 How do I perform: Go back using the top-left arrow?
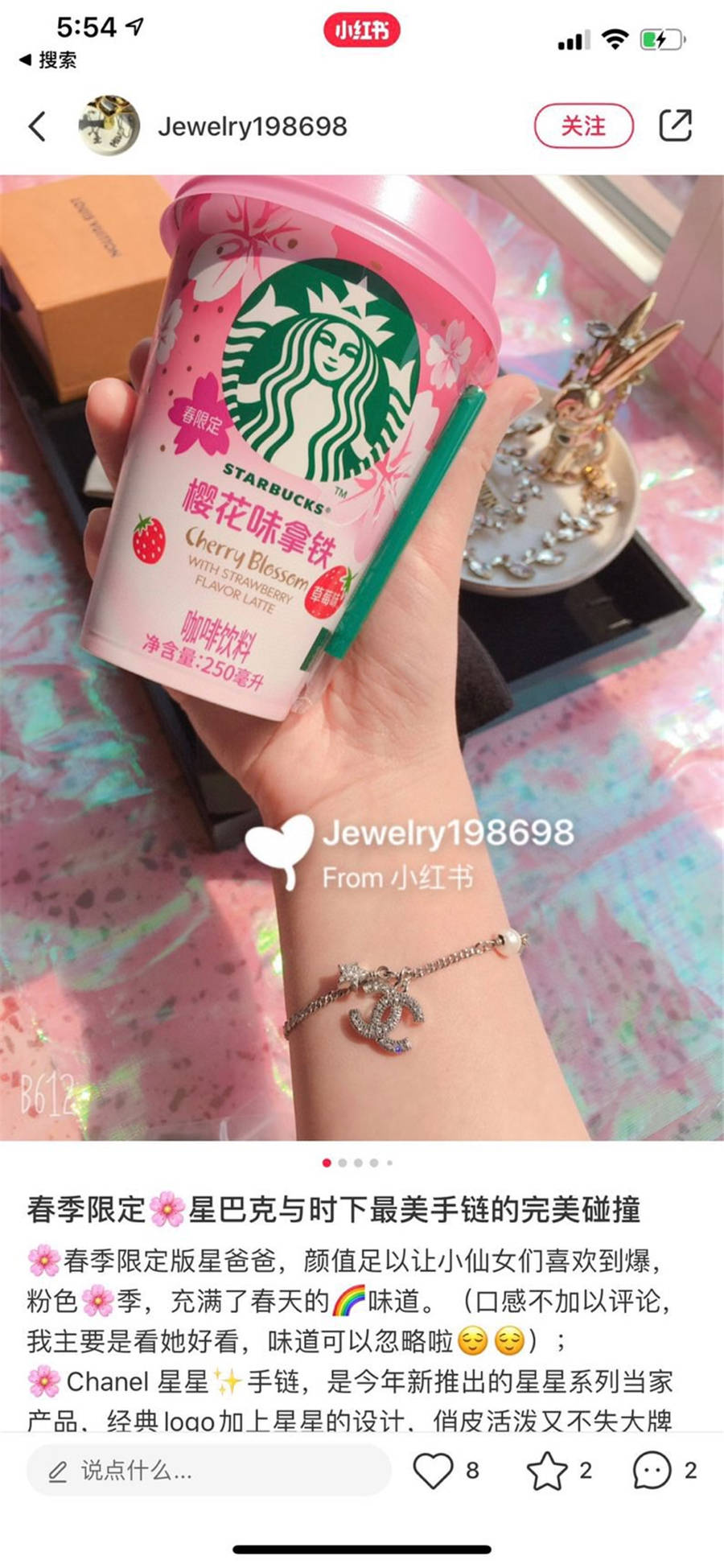[x=37, y=126]
